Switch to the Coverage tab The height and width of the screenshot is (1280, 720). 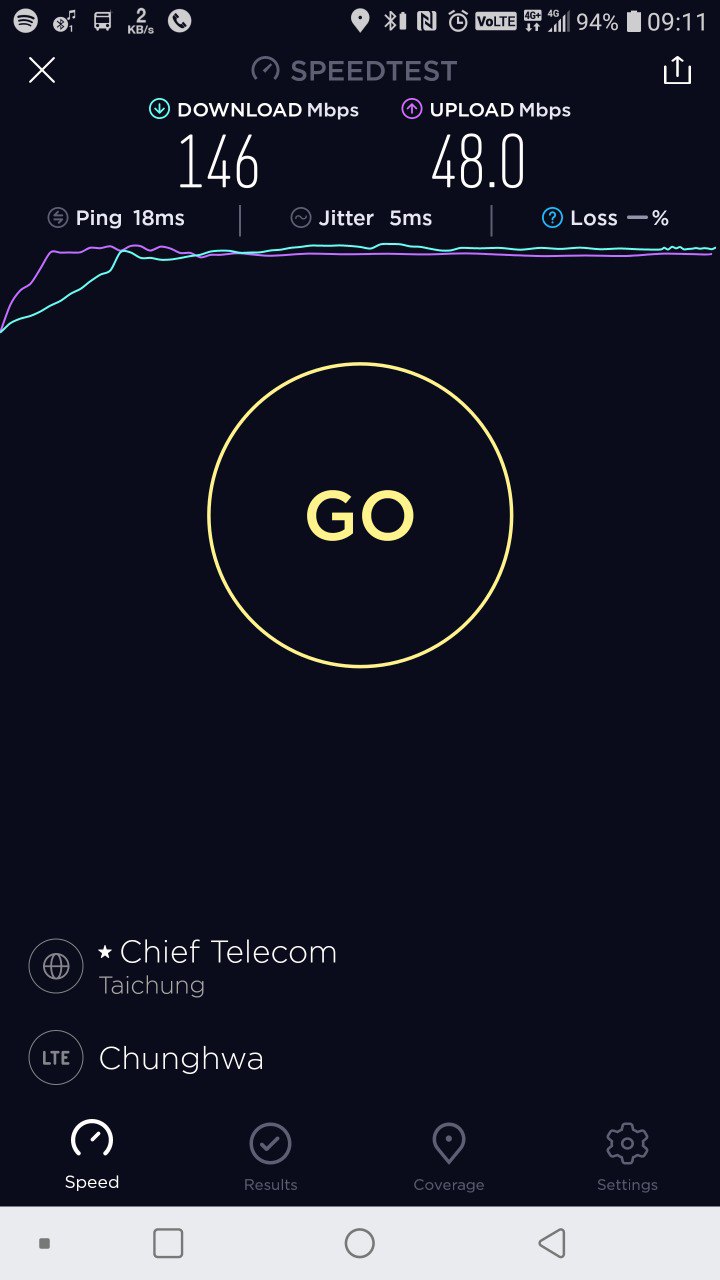[448, 1156]
